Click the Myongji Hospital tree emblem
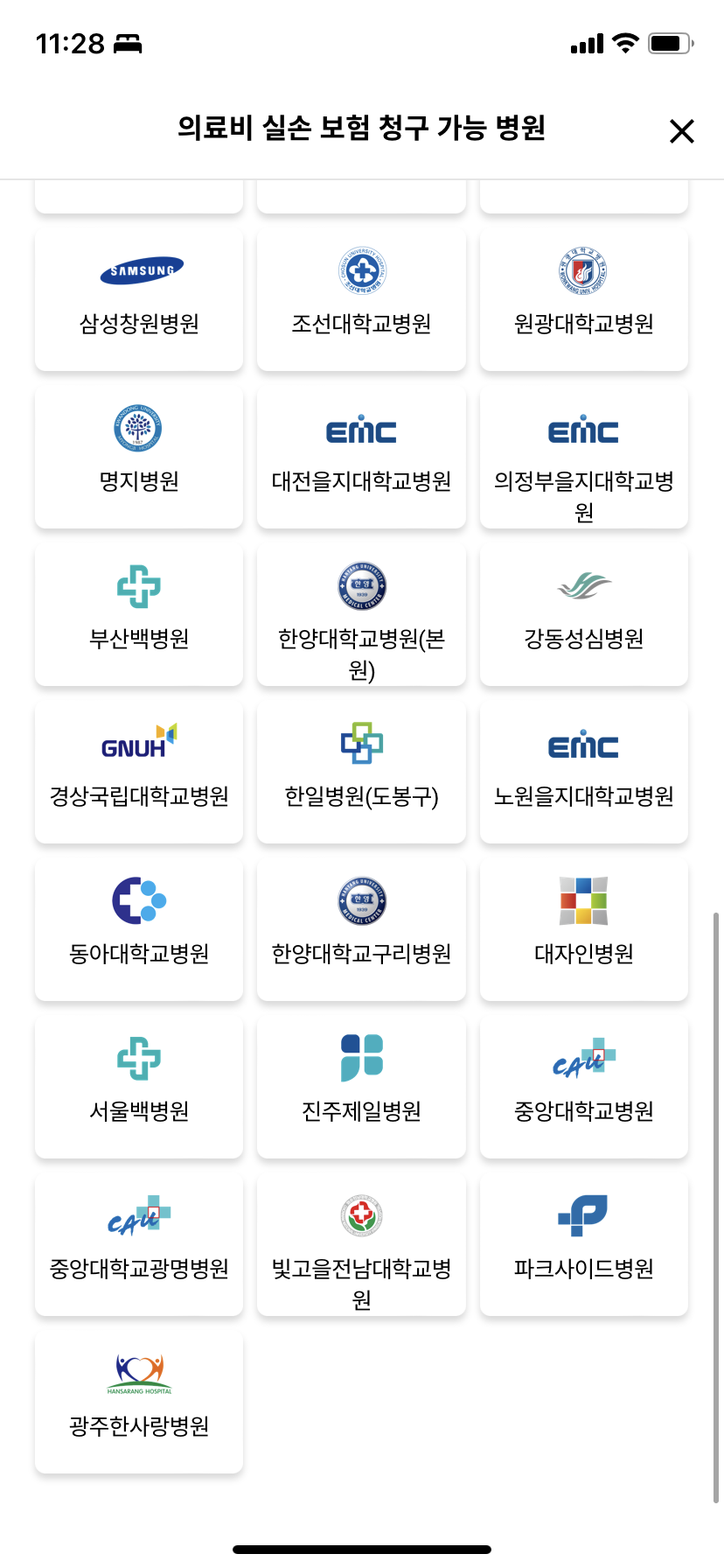This screenshot has height=1568, width=724. coord(139,429)
